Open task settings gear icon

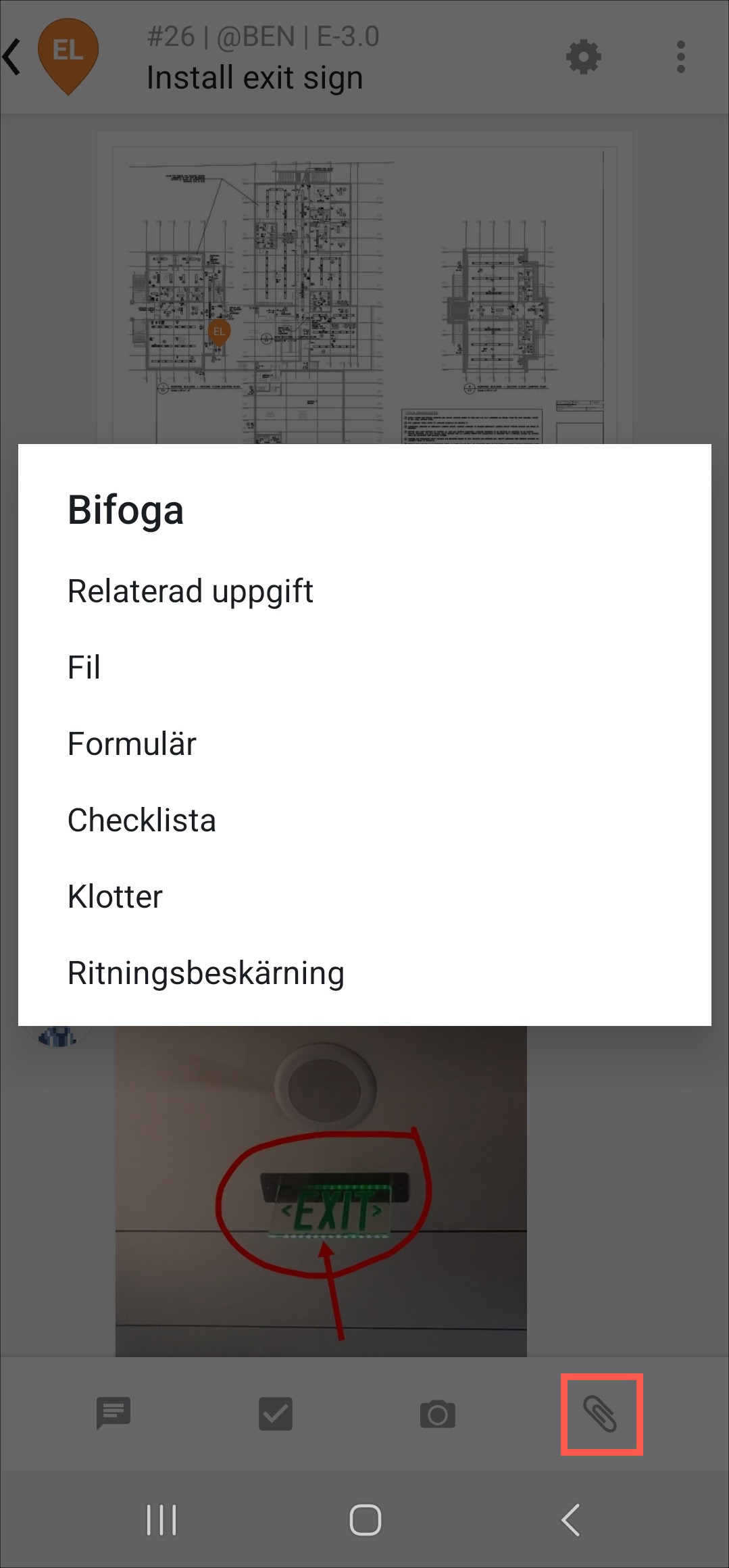(x=584, y=57)
